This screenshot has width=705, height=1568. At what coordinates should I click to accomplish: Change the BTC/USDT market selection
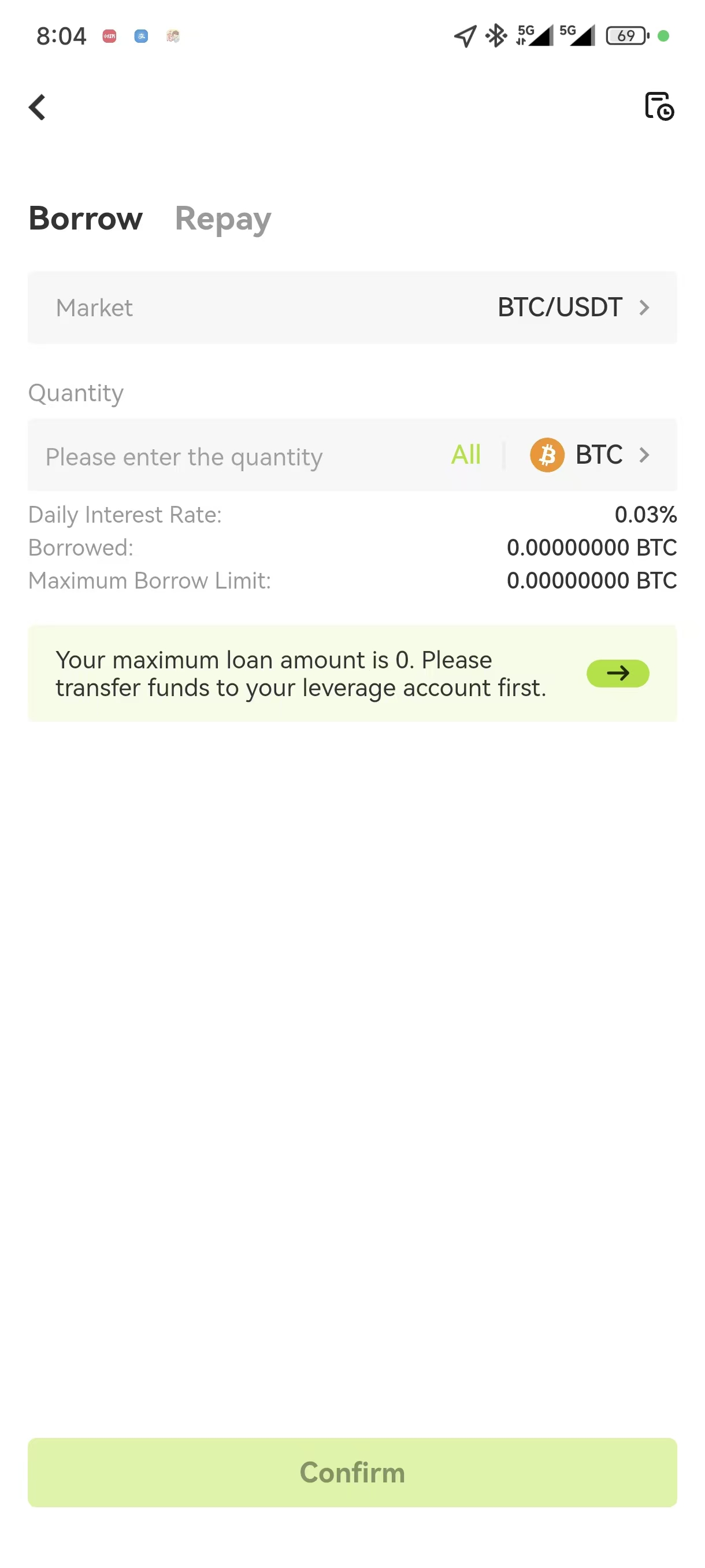(573, 308)
